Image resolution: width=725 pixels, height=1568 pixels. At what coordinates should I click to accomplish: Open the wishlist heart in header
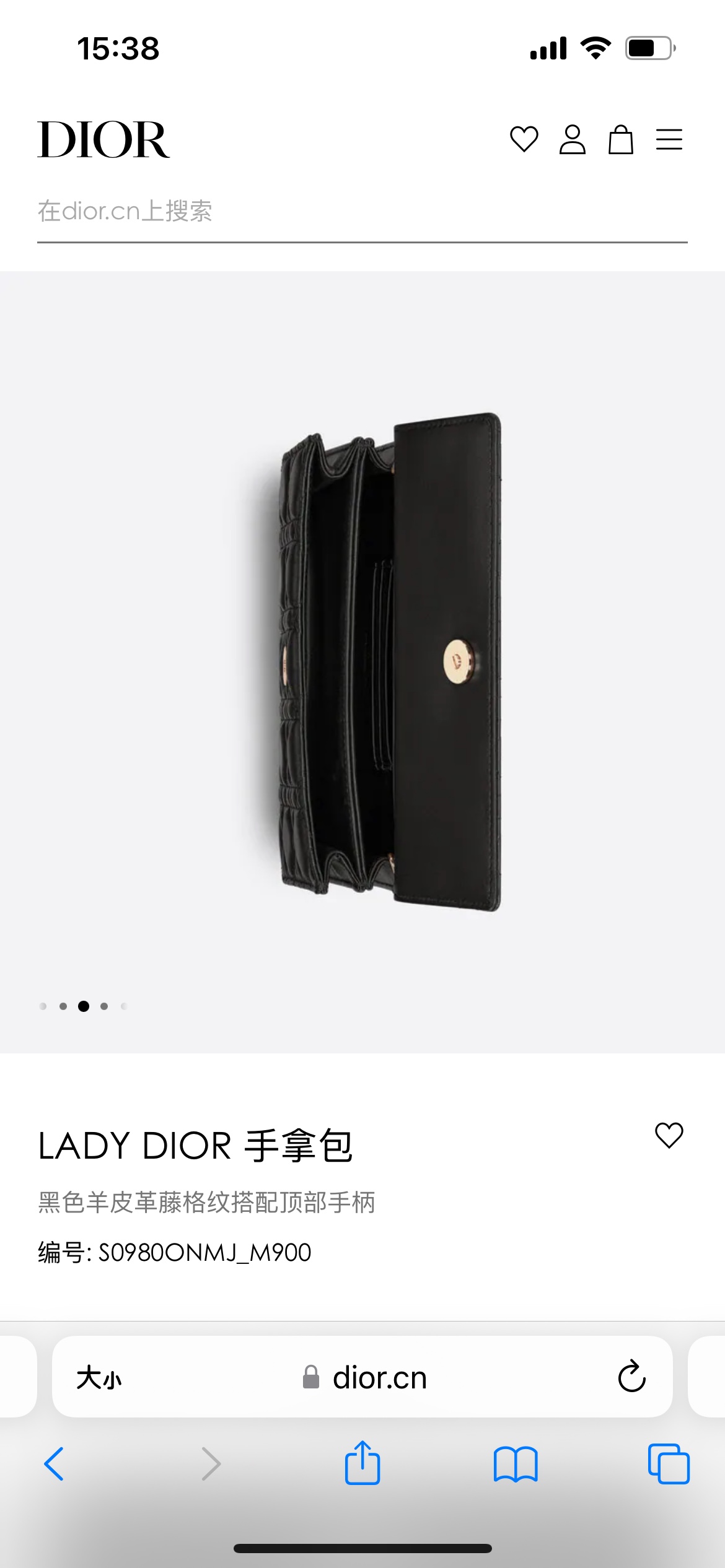click(x=524, y=139)
